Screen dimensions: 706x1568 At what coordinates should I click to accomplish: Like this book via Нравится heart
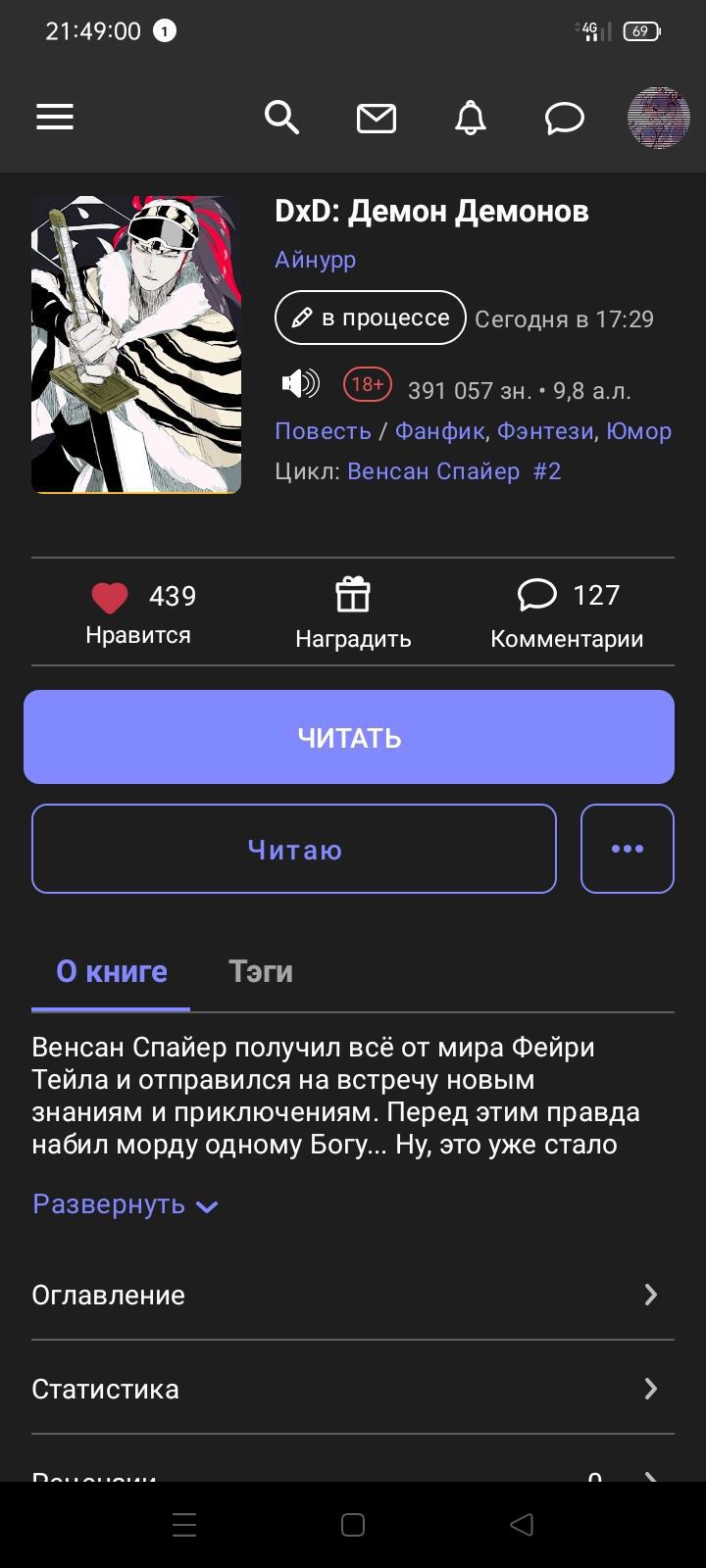click(110, 598)
